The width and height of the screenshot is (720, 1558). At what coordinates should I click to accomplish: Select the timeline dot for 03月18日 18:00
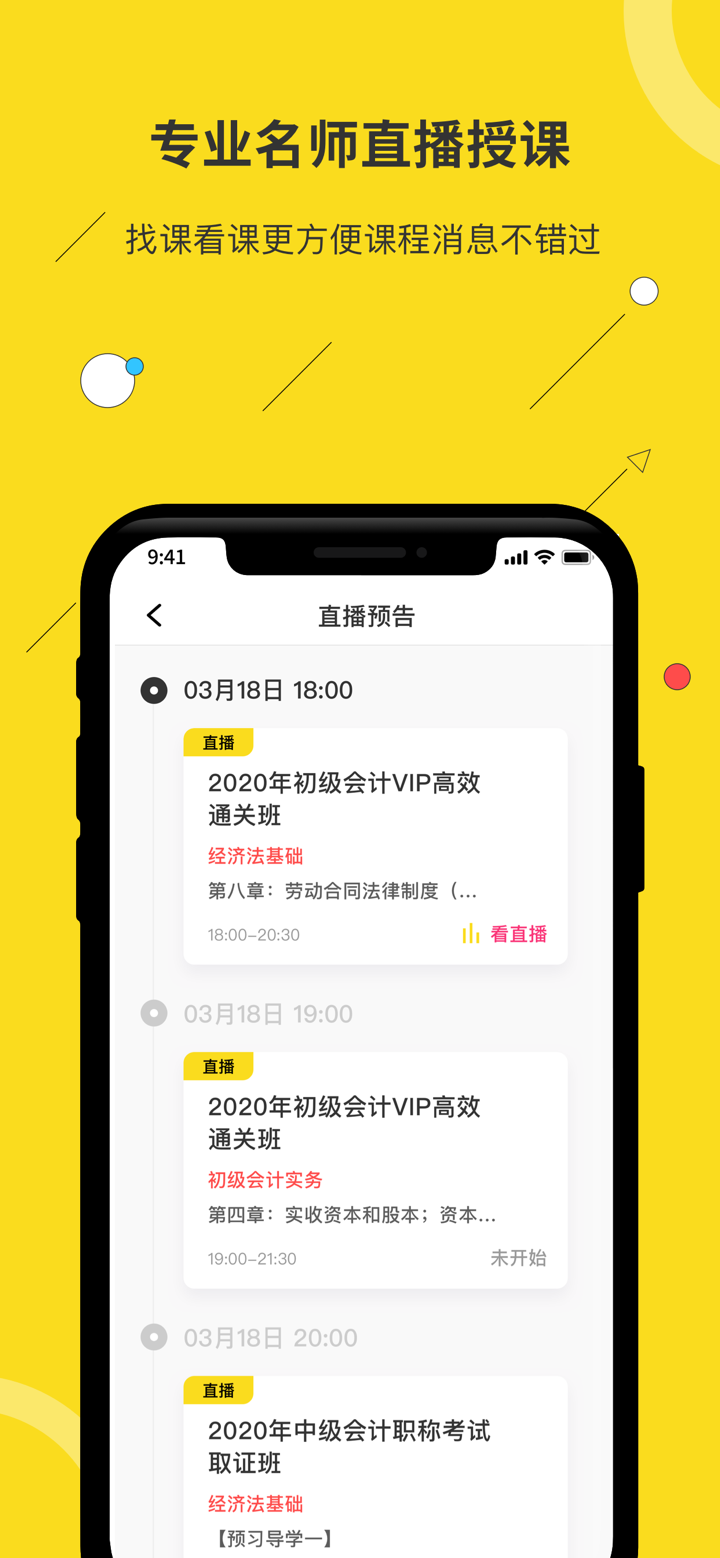pyautogui.click(x=154, y=690)
